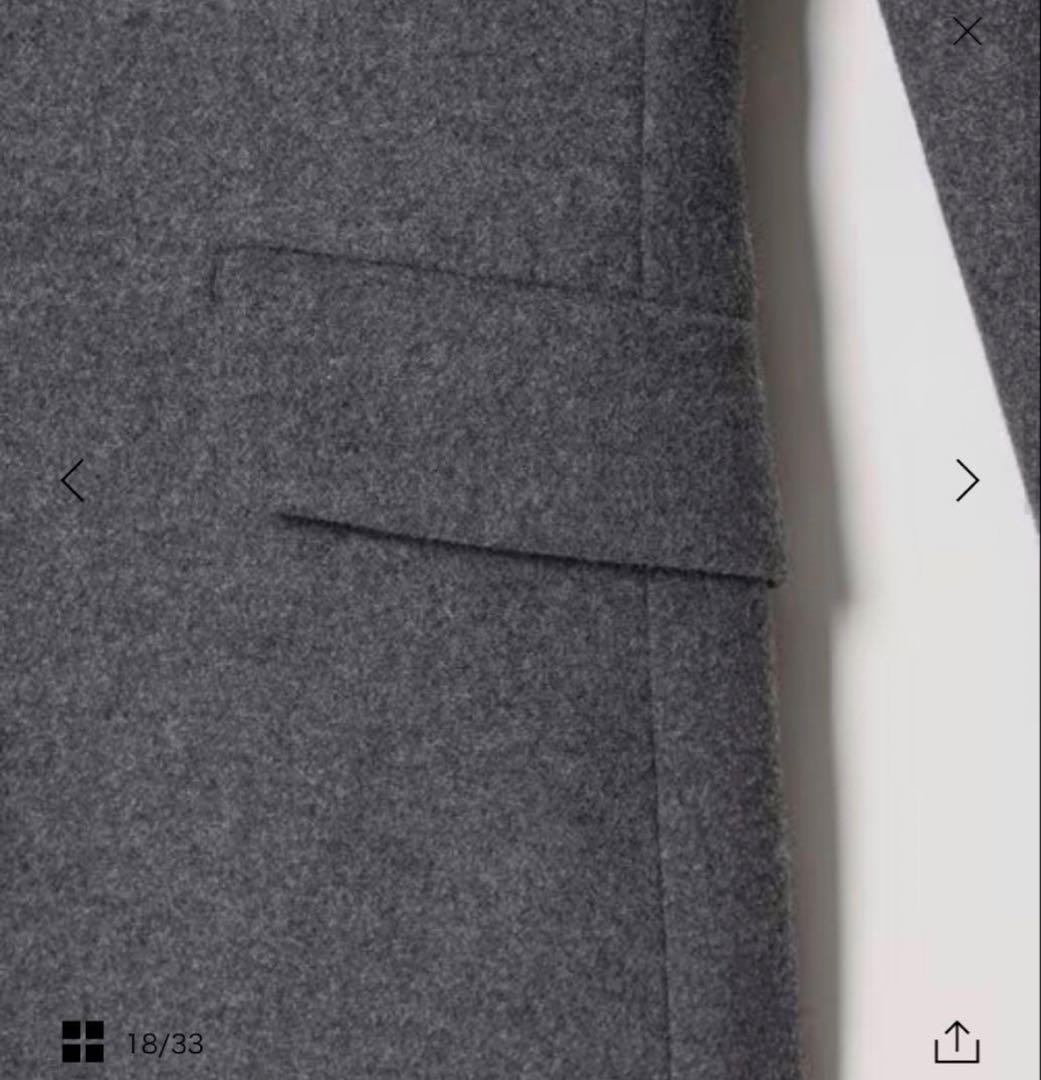Go to the next image
Image resolution: width=1041 pixels, height=1080 pixels.
click(966, 481)
